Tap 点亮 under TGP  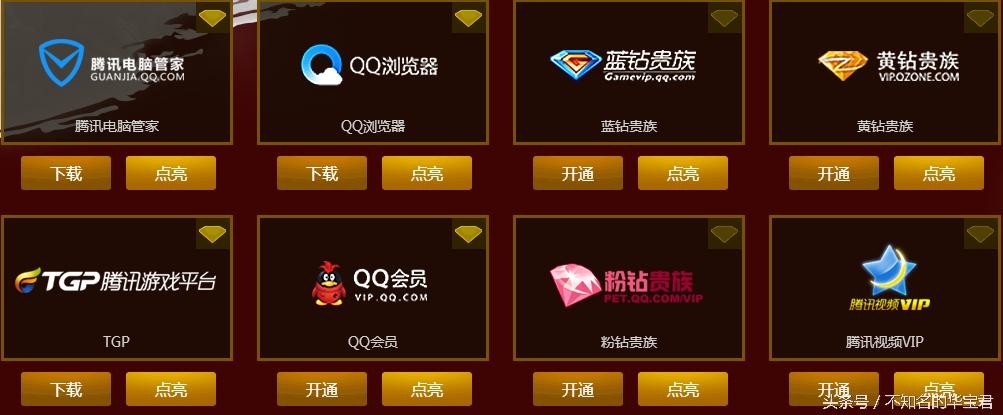click(171, 389)
